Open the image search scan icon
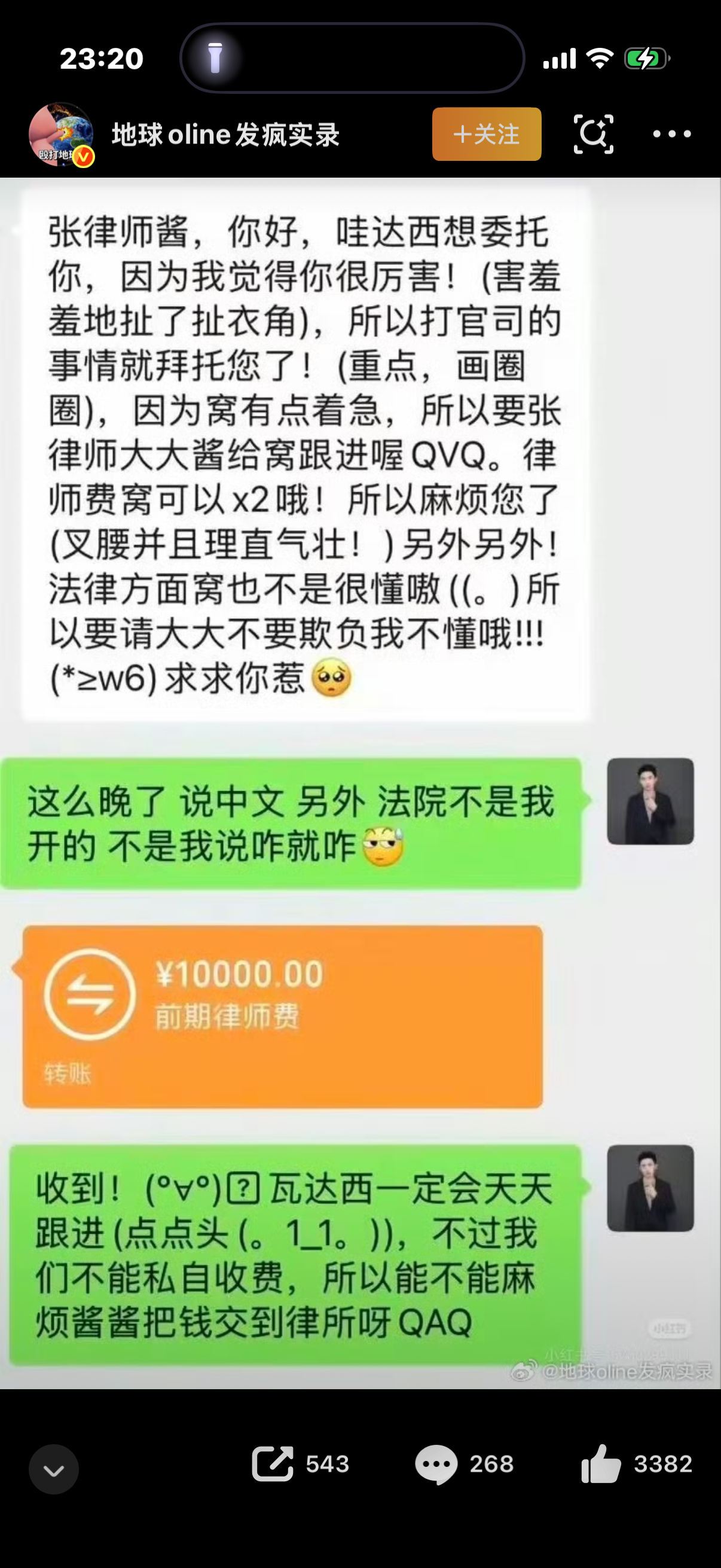The height and width of the screenshot is (1568, 721). pyautogui.click(x=592, y=134)
